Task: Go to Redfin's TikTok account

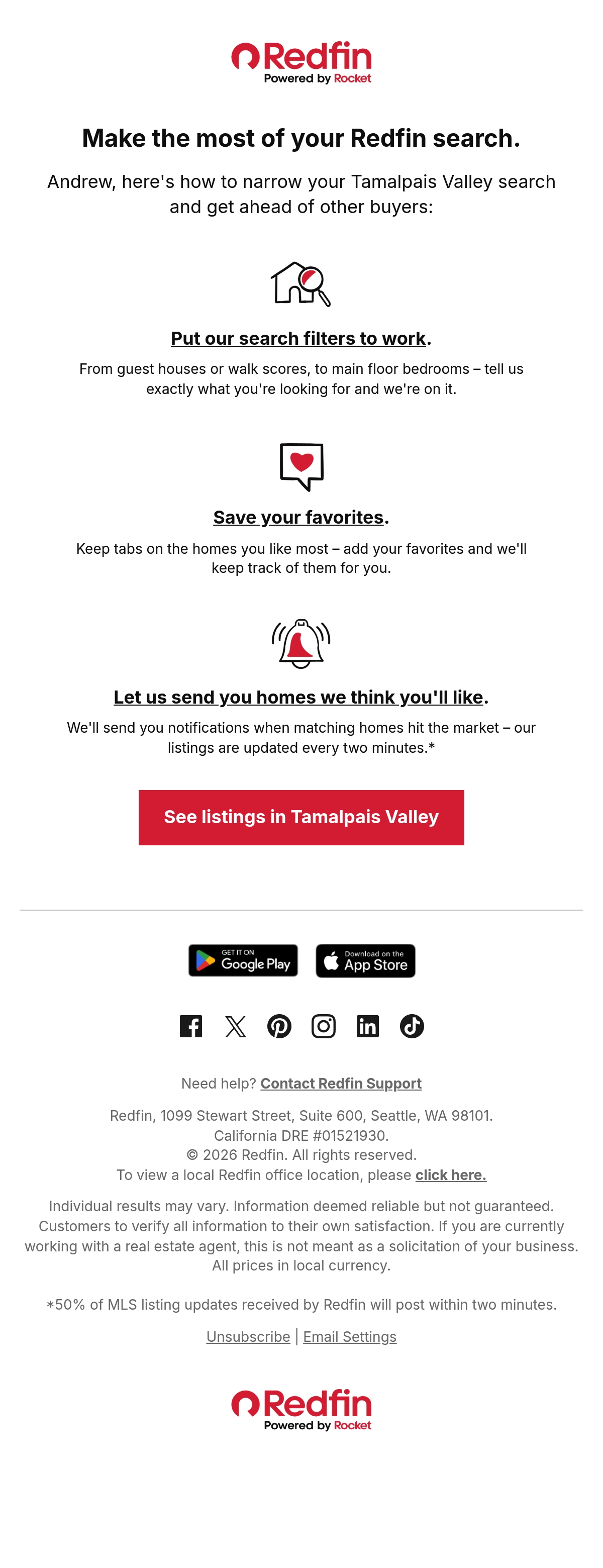Action: (x=412, y=1026)
